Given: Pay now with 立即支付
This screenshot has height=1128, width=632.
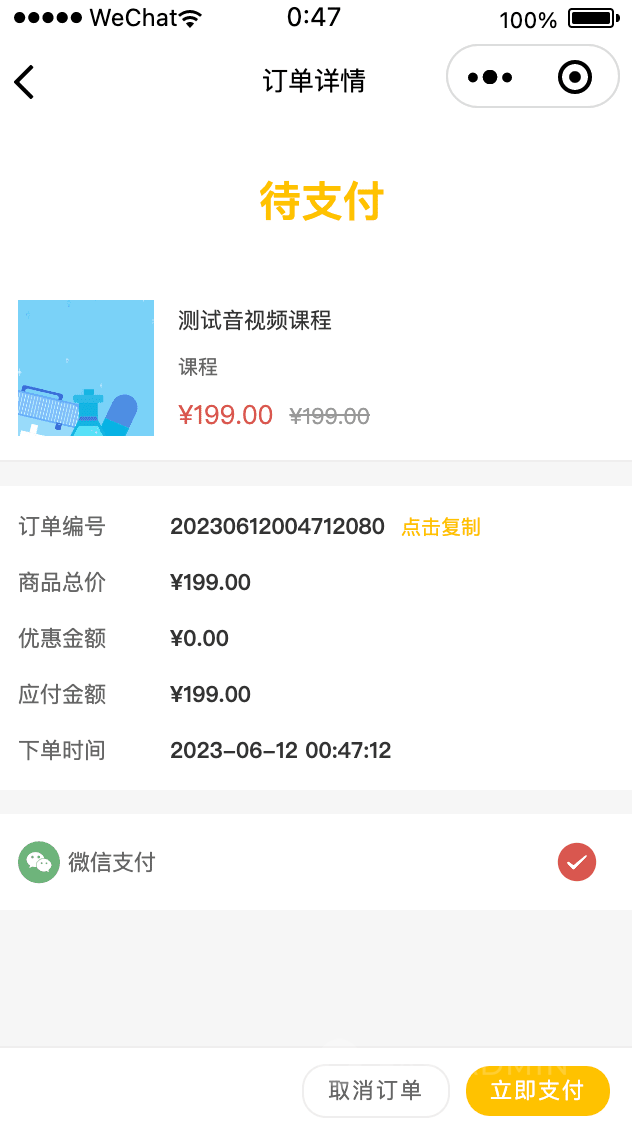Looking at the screenshot, I should click(x=537, y=1090).
